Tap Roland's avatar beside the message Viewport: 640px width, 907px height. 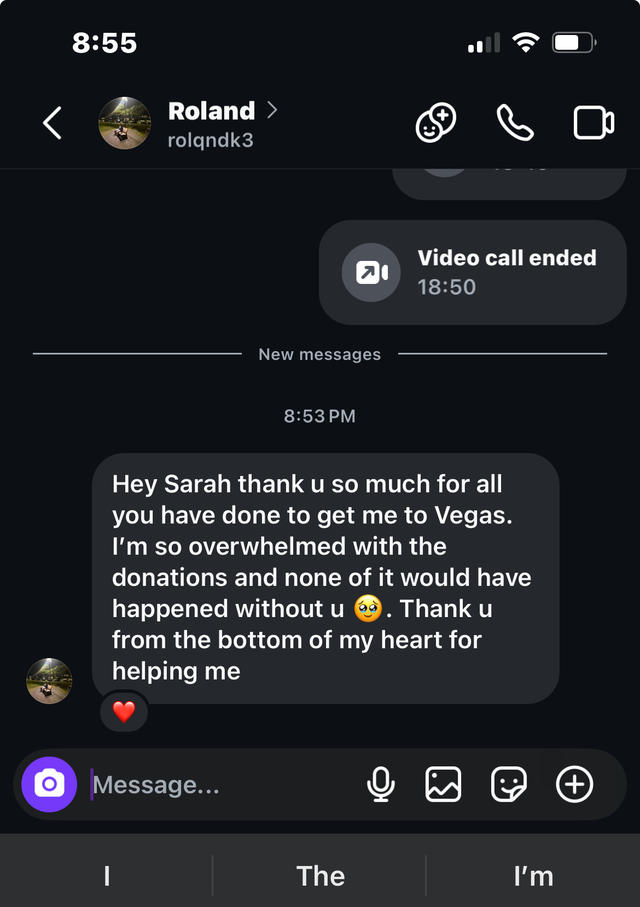tap(49, 681)
